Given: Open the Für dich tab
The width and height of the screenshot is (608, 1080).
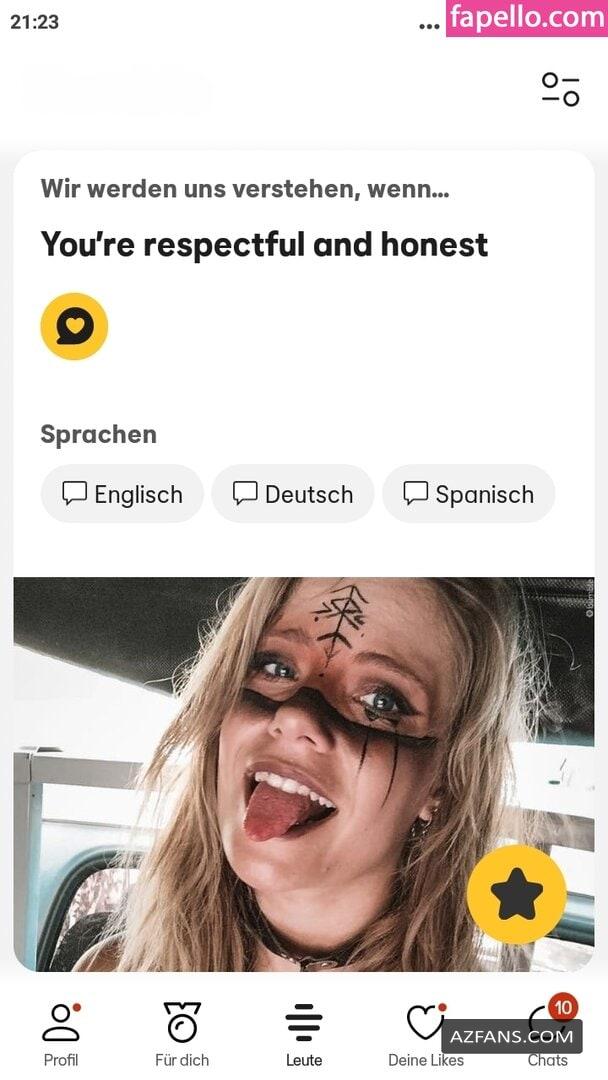Looking at the screenshot, I should [x=182, y=1034].
